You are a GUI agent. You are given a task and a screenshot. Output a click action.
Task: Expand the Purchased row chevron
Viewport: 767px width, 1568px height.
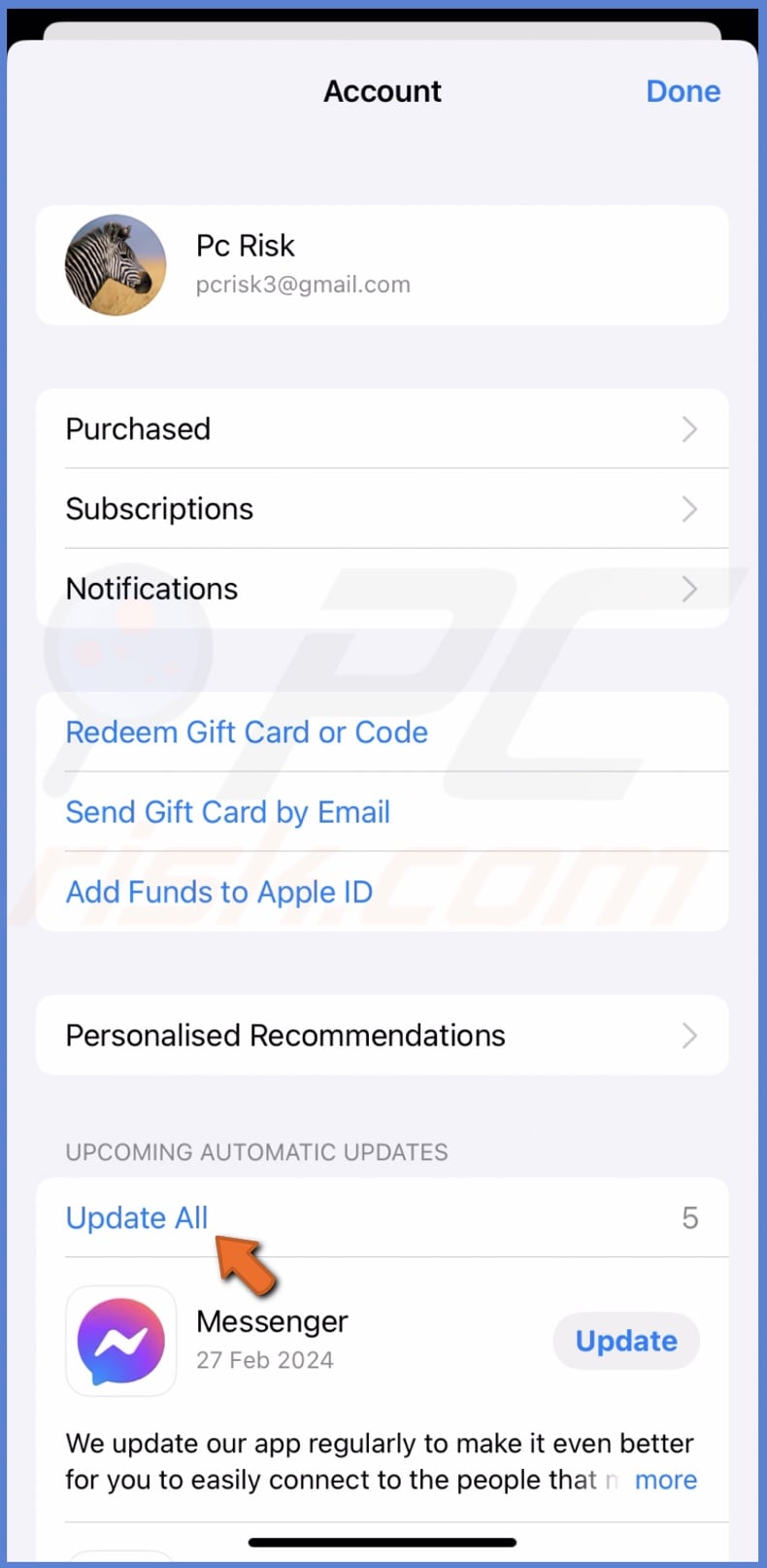click(x=689, y=428)
